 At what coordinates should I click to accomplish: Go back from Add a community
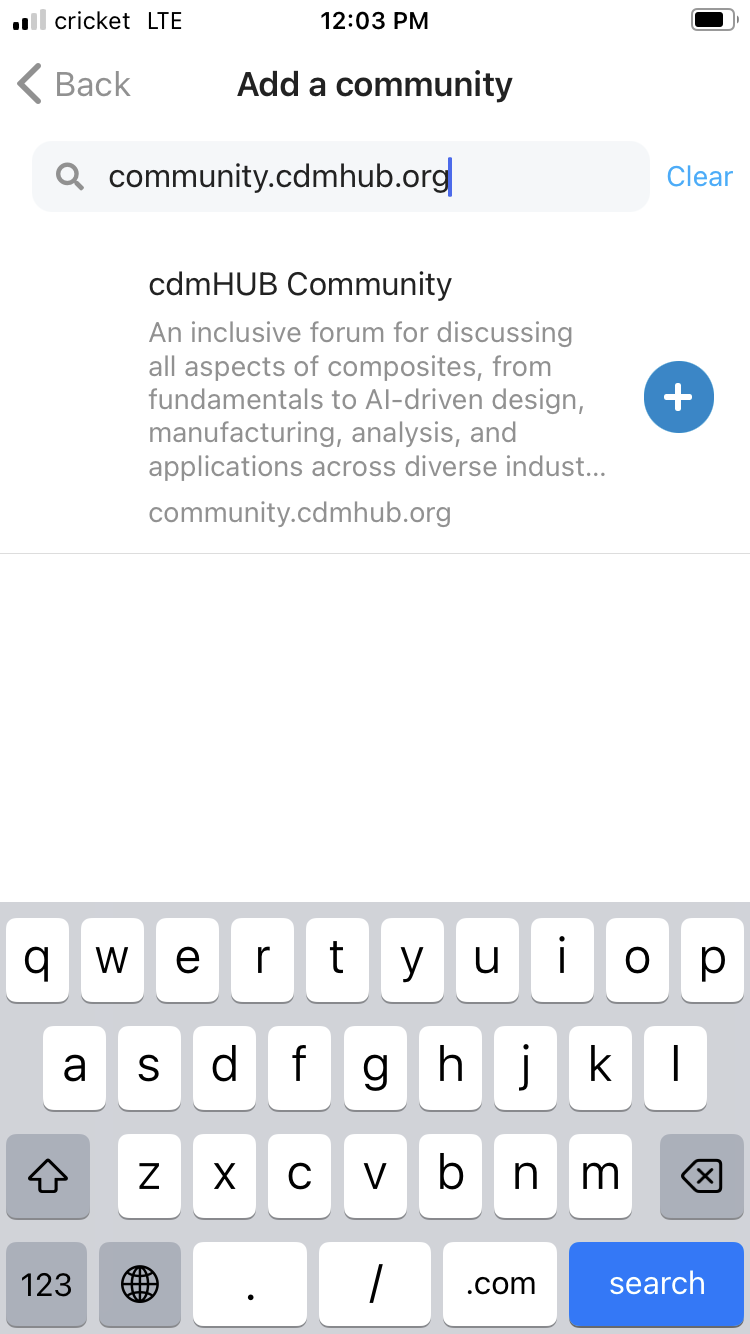click(74, 85)
